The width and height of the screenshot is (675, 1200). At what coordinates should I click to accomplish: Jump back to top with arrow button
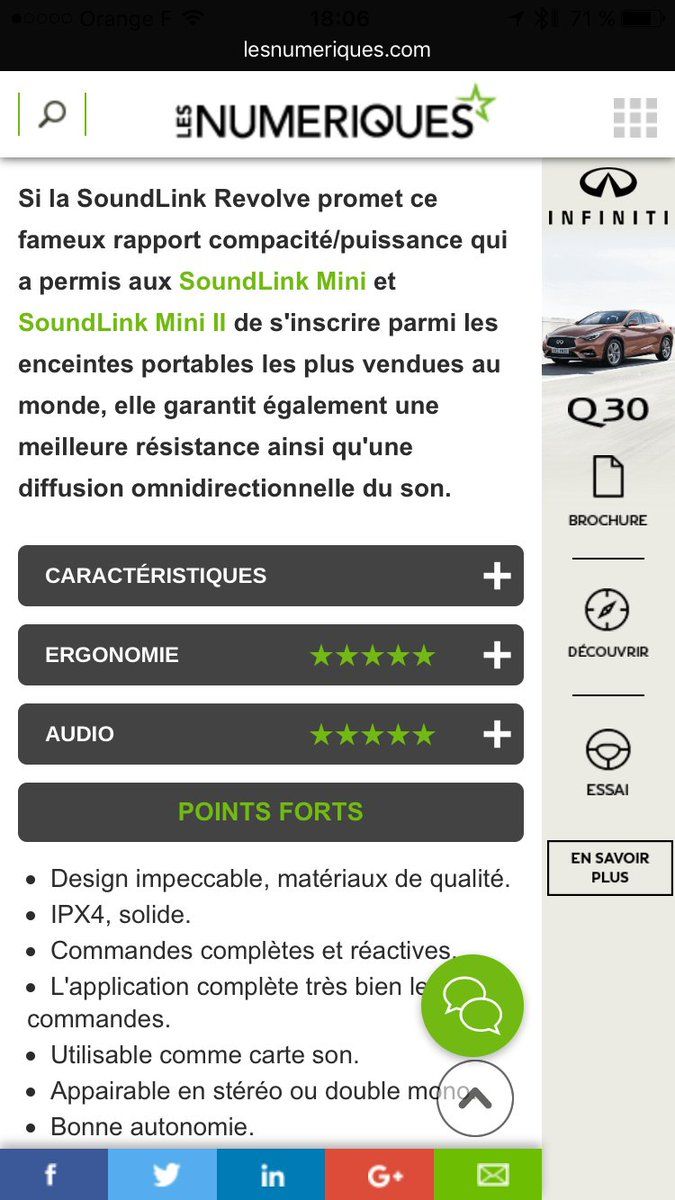[x=475, y=1098]
